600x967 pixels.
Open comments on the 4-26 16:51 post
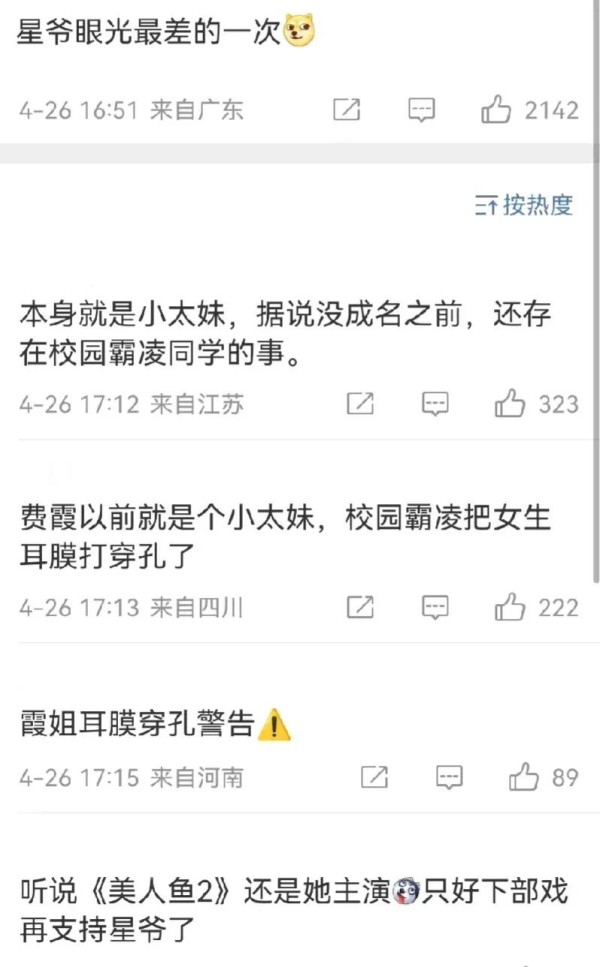click(422, 110)
